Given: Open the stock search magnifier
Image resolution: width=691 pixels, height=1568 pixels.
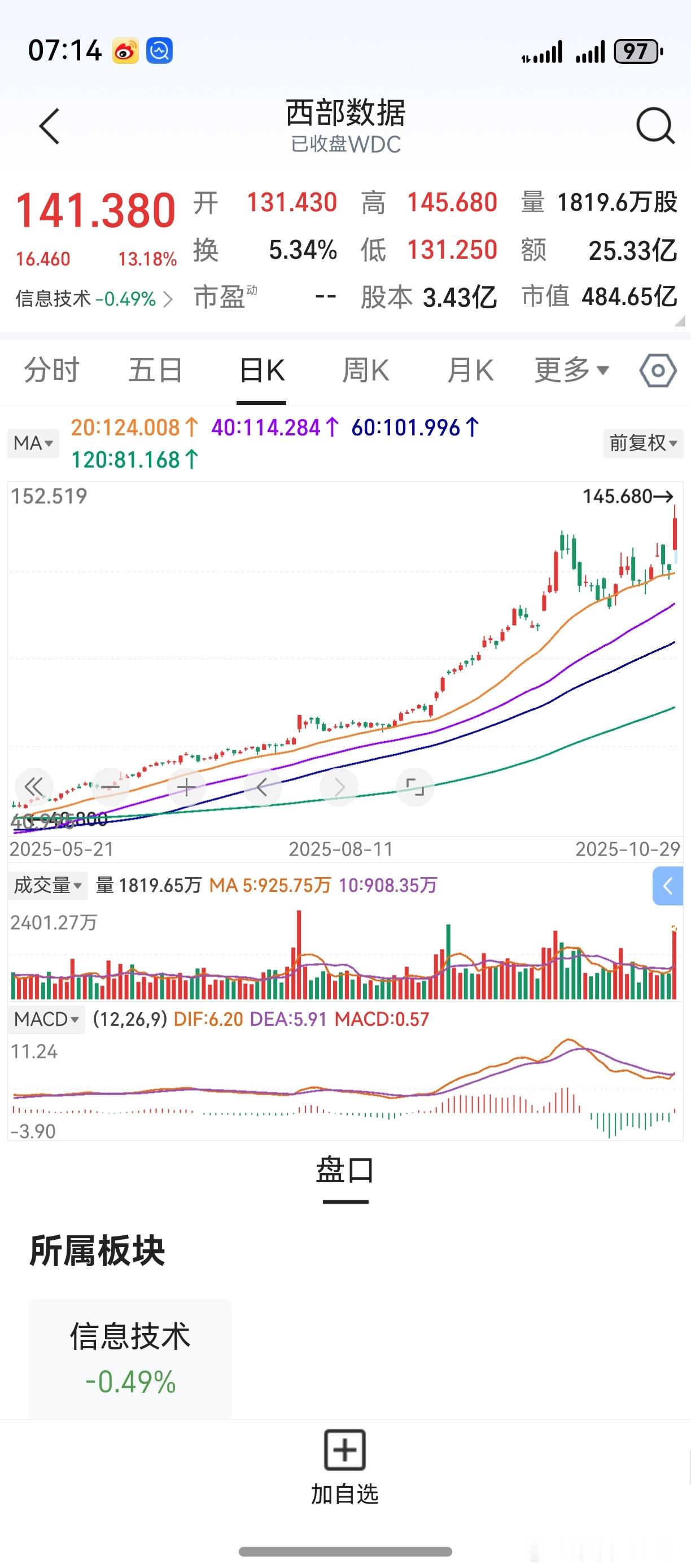Looking at the screenshot, I should coord(652,127).
